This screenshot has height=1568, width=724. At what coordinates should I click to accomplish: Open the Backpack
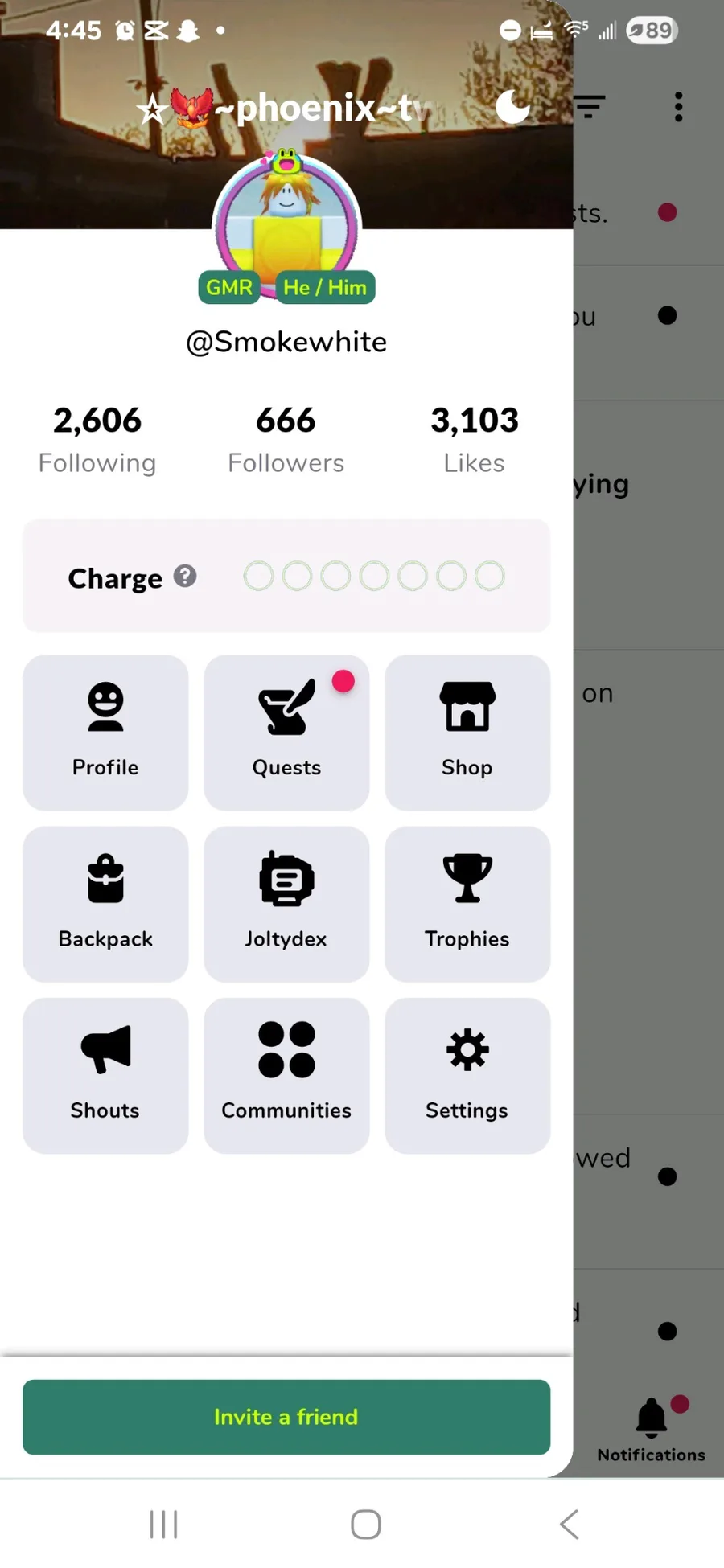click(x=105, y=904)
